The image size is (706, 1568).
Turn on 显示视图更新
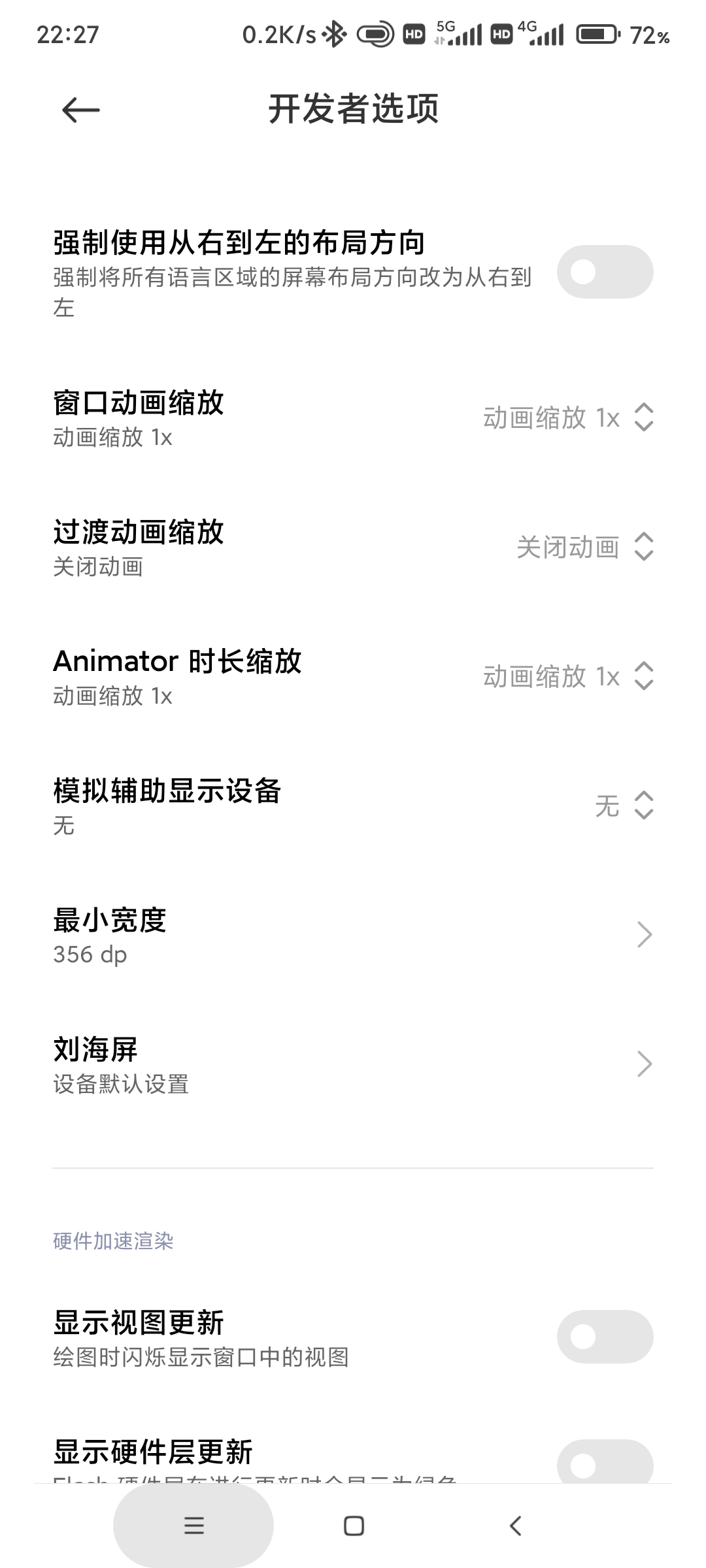[x=605, y=1337]
